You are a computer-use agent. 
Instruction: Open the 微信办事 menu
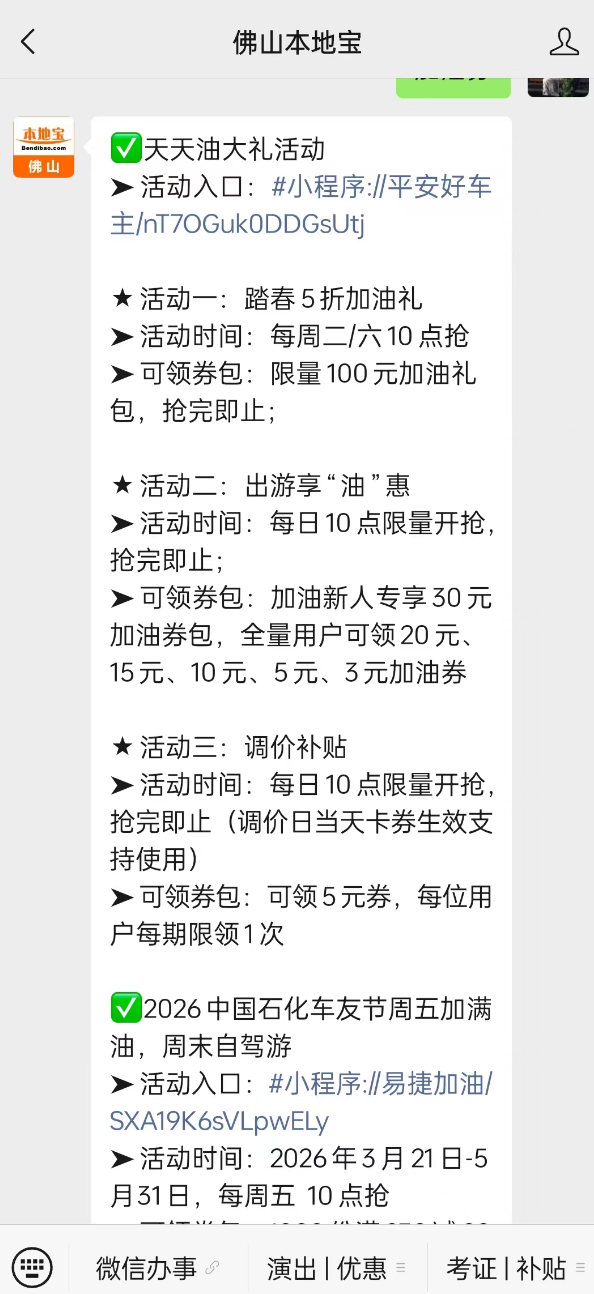coord(158,1268)
